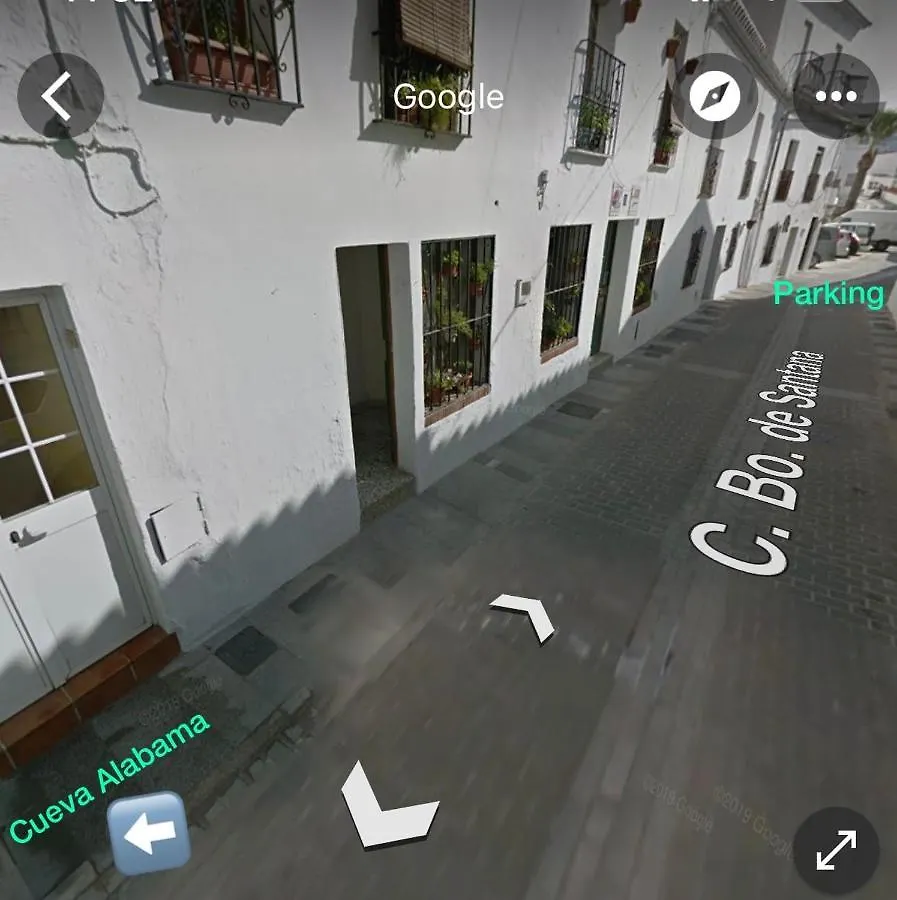This screenshot has width=897, height=900.
Task: Tap the compass icon
Action: pos(714,96)
